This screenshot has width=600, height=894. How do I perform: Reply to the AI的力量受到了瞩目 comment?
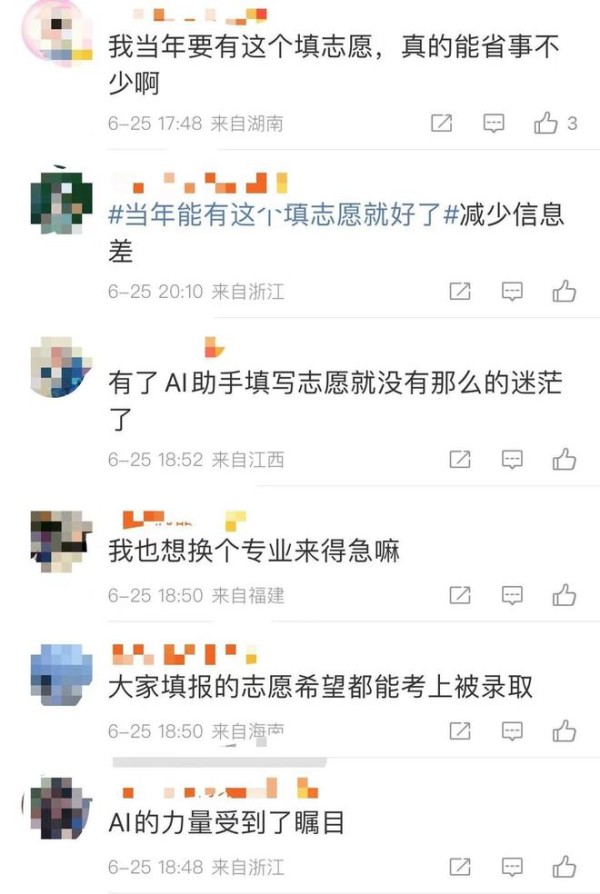click(x=511, y=866)
